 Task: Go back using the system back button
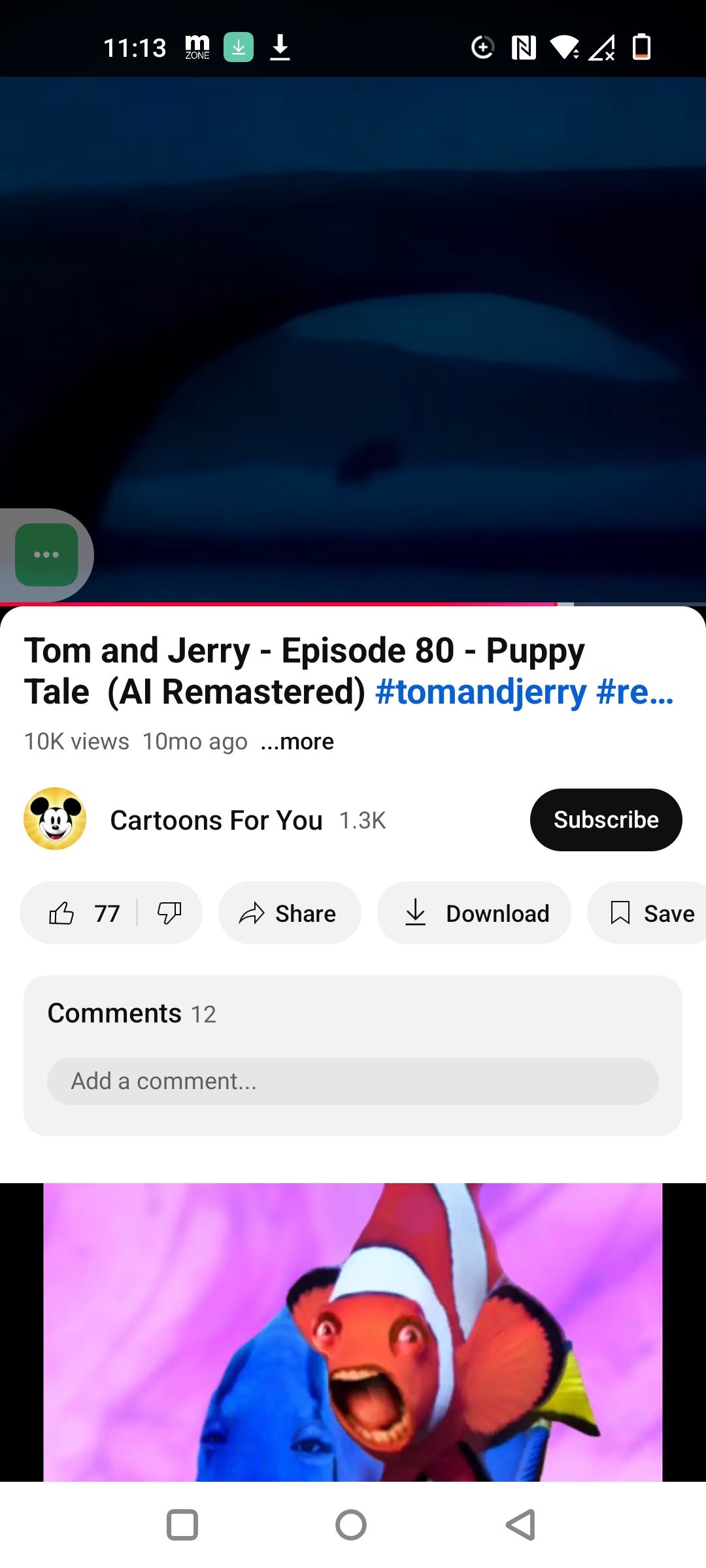[520, 1525]
